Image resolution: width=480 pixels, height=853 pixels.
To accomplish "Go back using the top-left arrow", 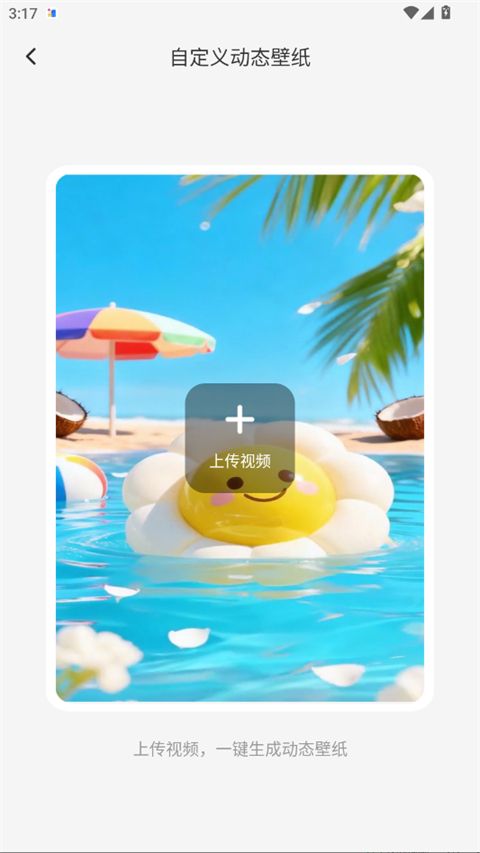I will pyautogui.click(x=31, y=57).
